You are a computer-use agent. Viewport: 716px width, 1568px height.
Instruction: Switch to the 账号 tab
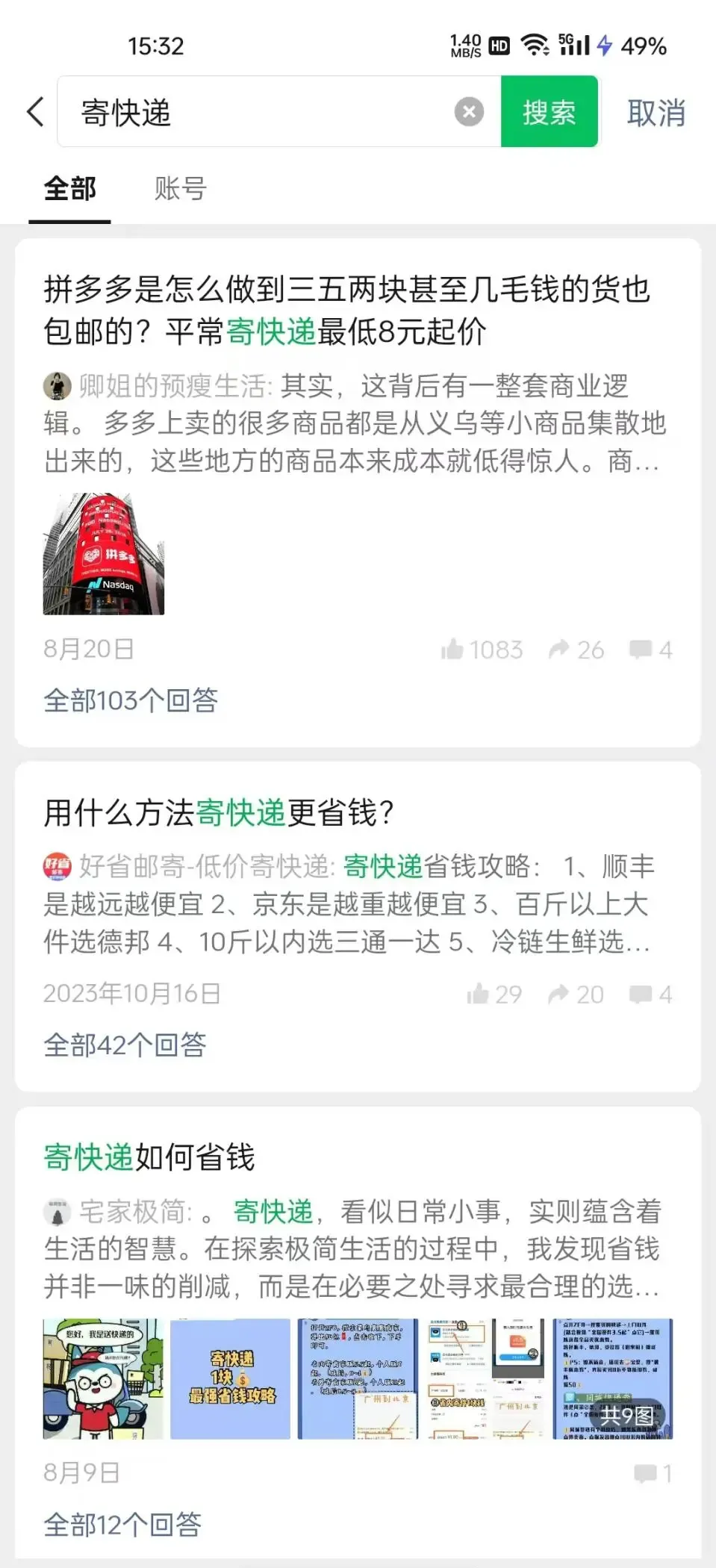(x=178, y=190)
